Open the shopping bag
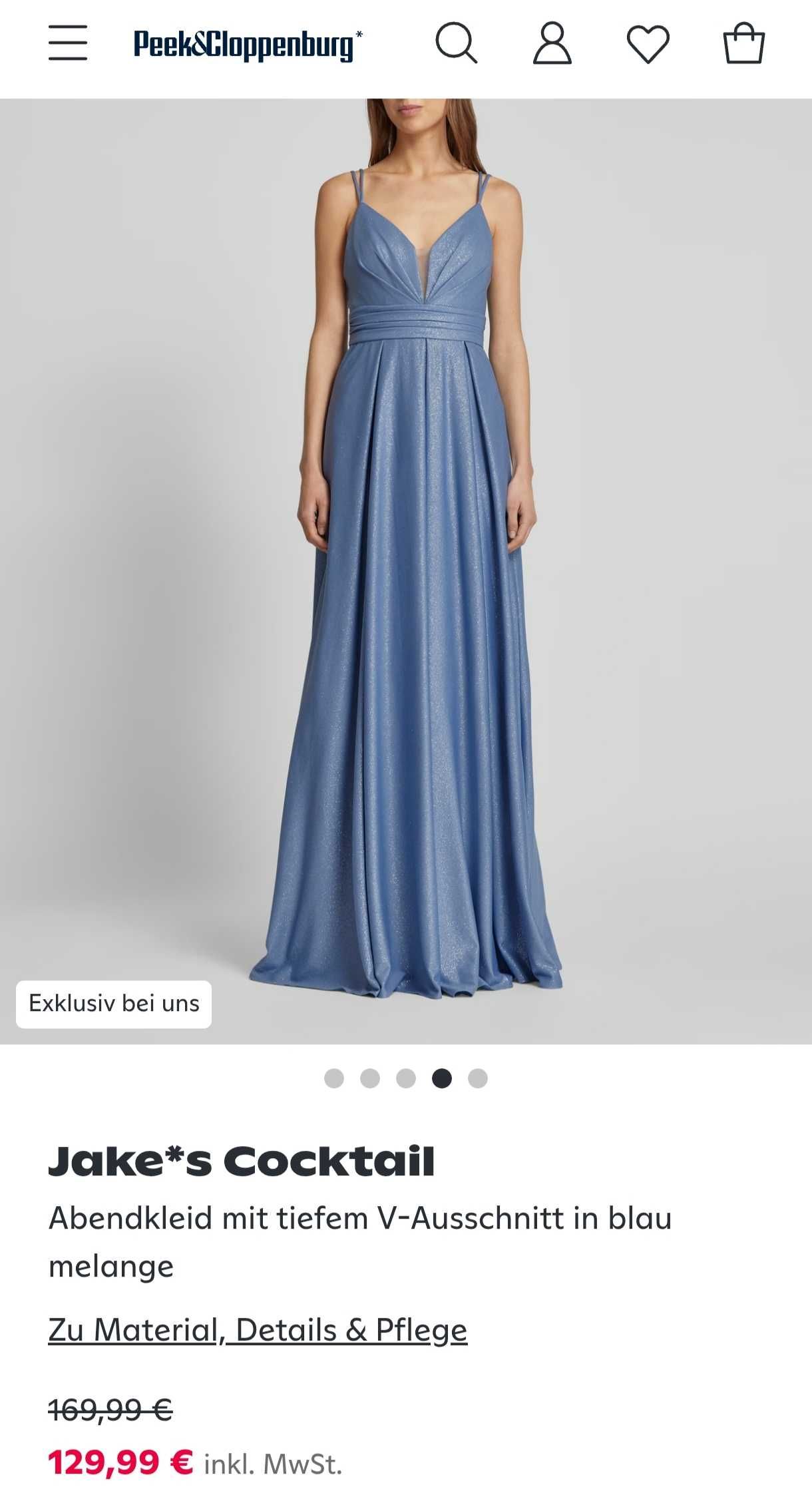This screenshot has height=1489, width=812. click(743, 43)
